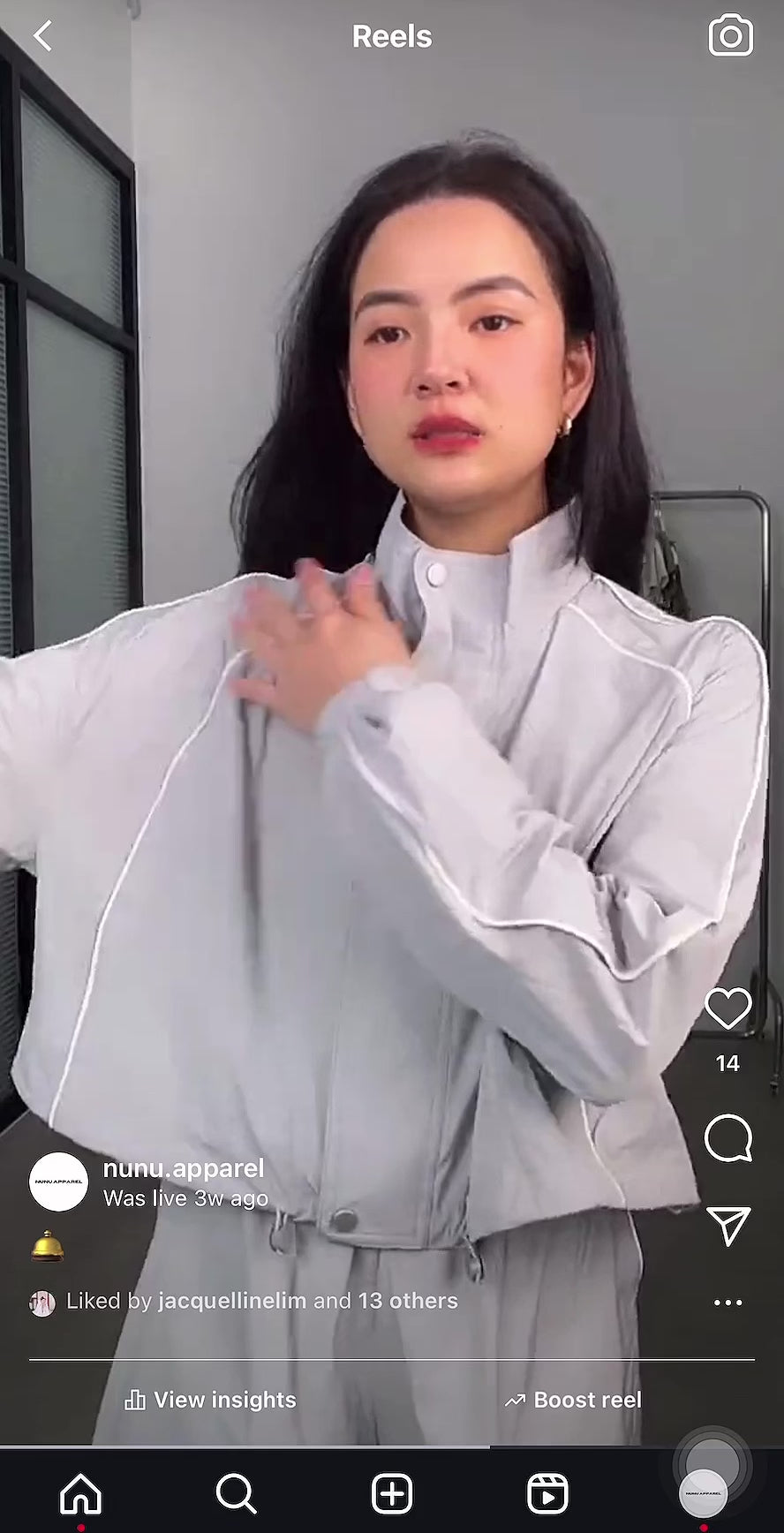
Task: Like this reel with the heart icon
Action: pyautogui.click(x=727, y=1008)
